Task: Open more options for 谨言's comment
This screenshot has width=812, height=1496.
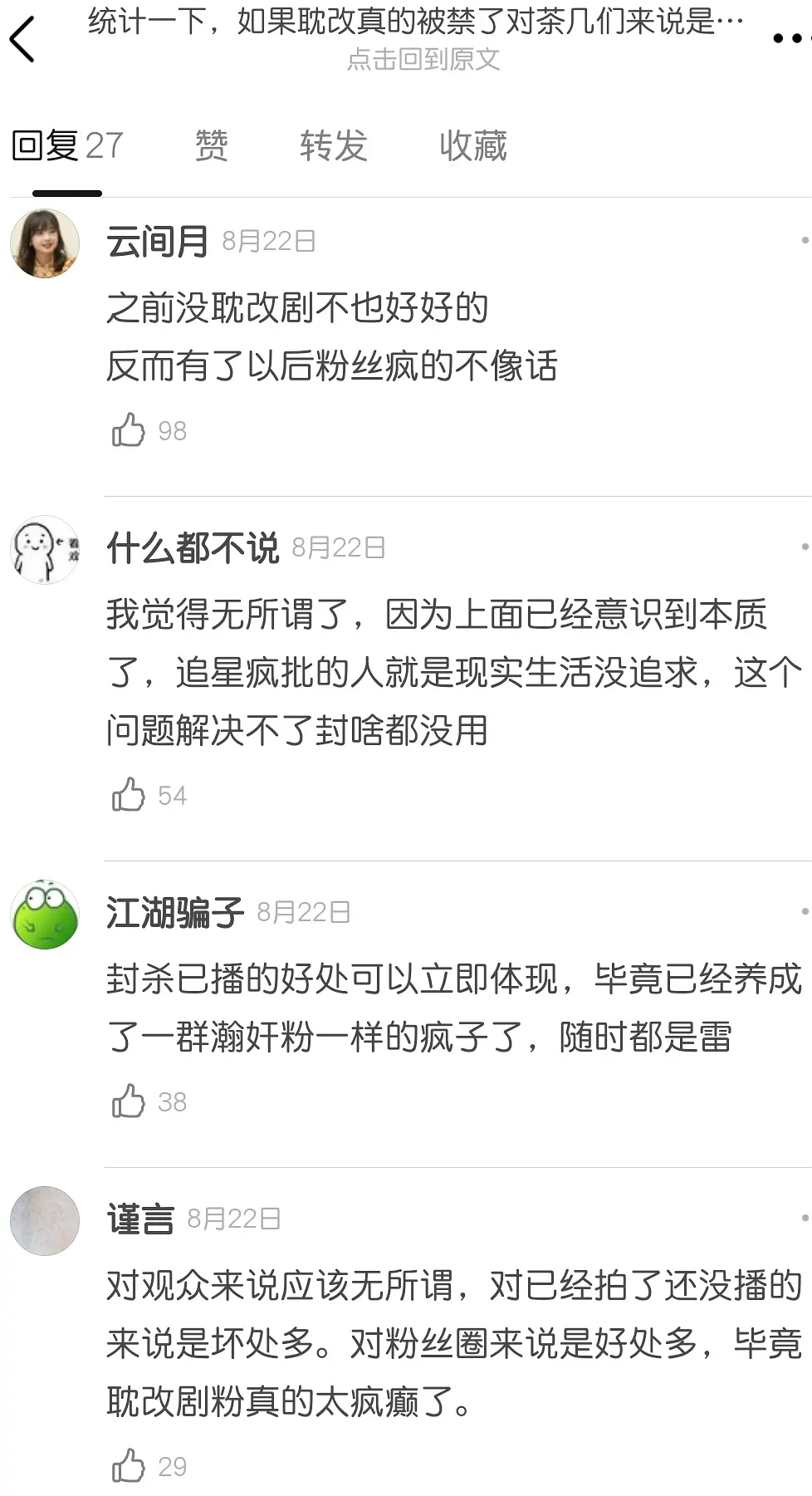Action: click(804, 1219)
